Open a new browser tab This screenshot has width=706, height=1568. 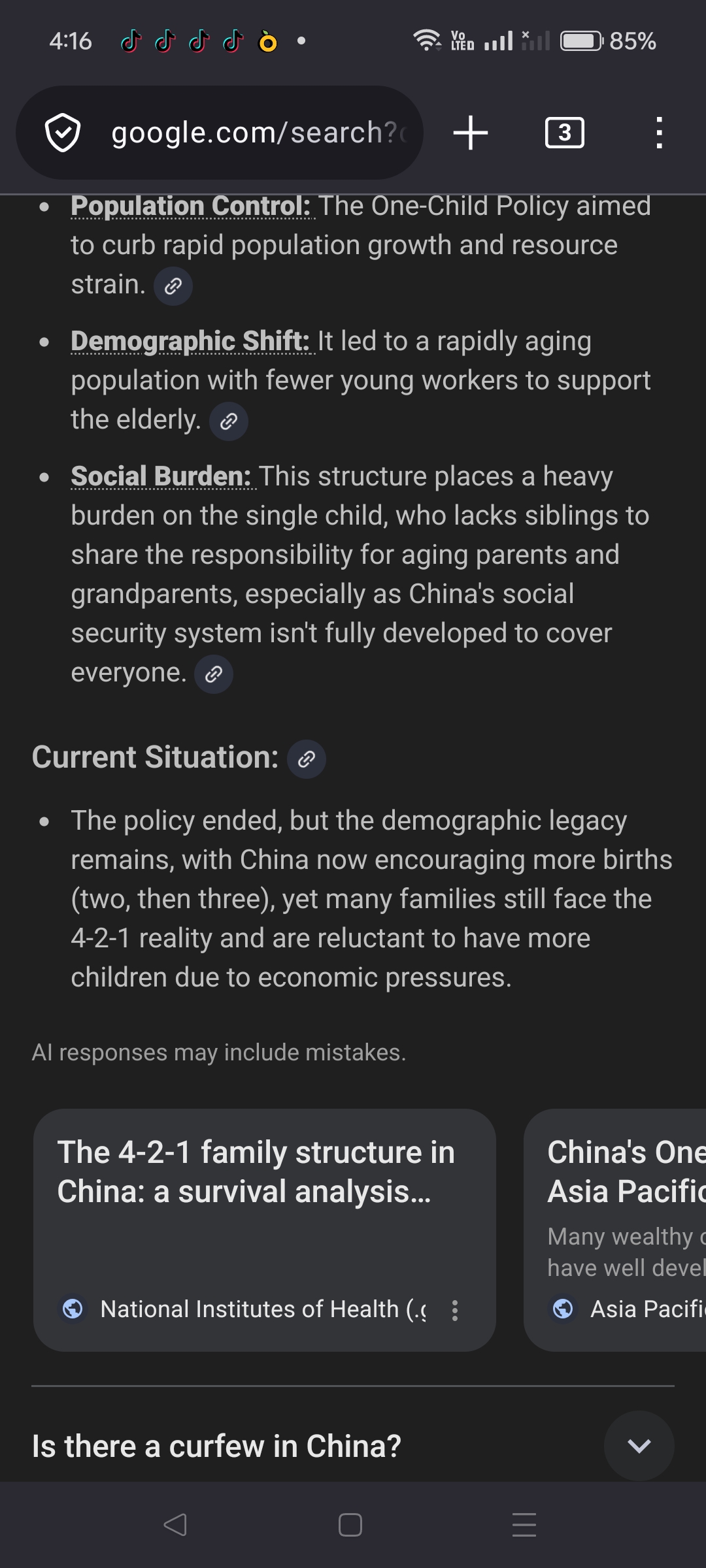pos(471,133)
